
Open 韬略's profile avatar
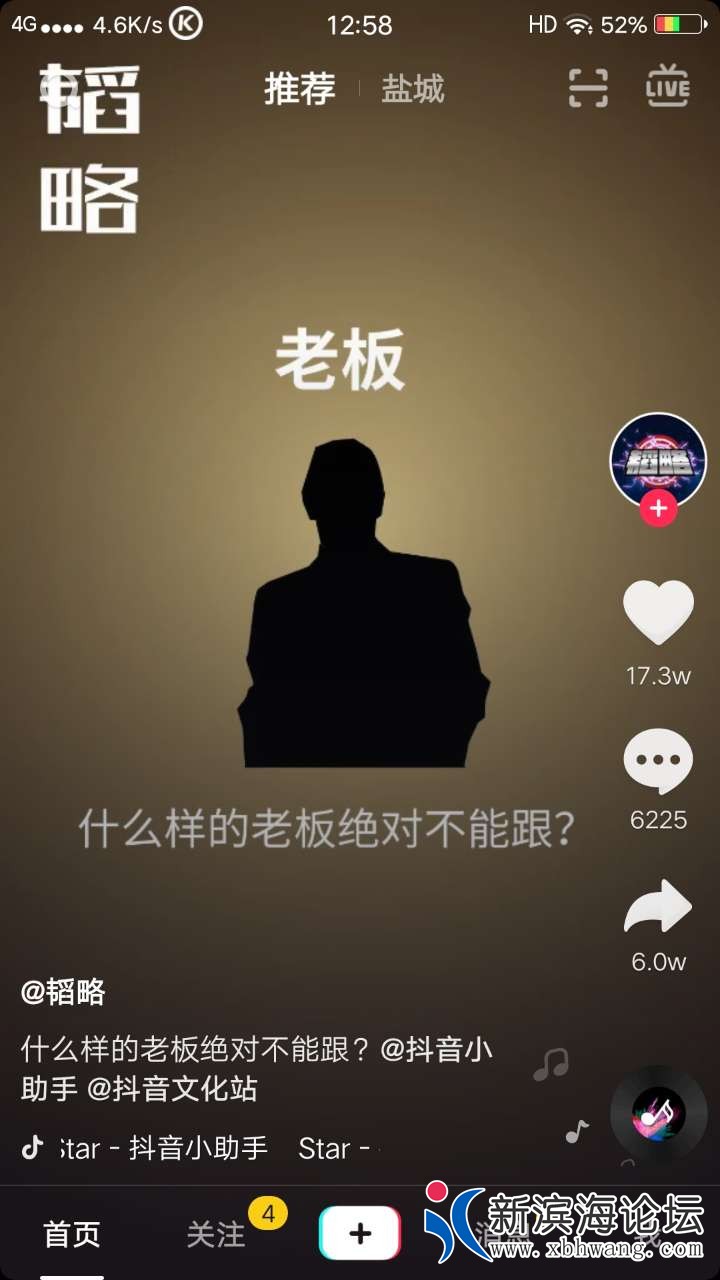[658, 459]
